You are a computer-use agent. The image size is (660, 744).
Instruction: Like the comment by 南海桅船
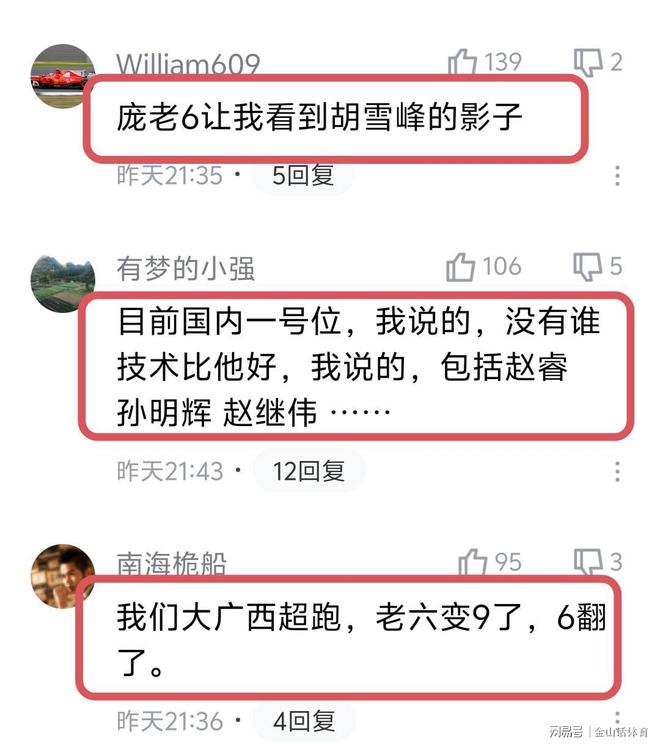[474, 563]
